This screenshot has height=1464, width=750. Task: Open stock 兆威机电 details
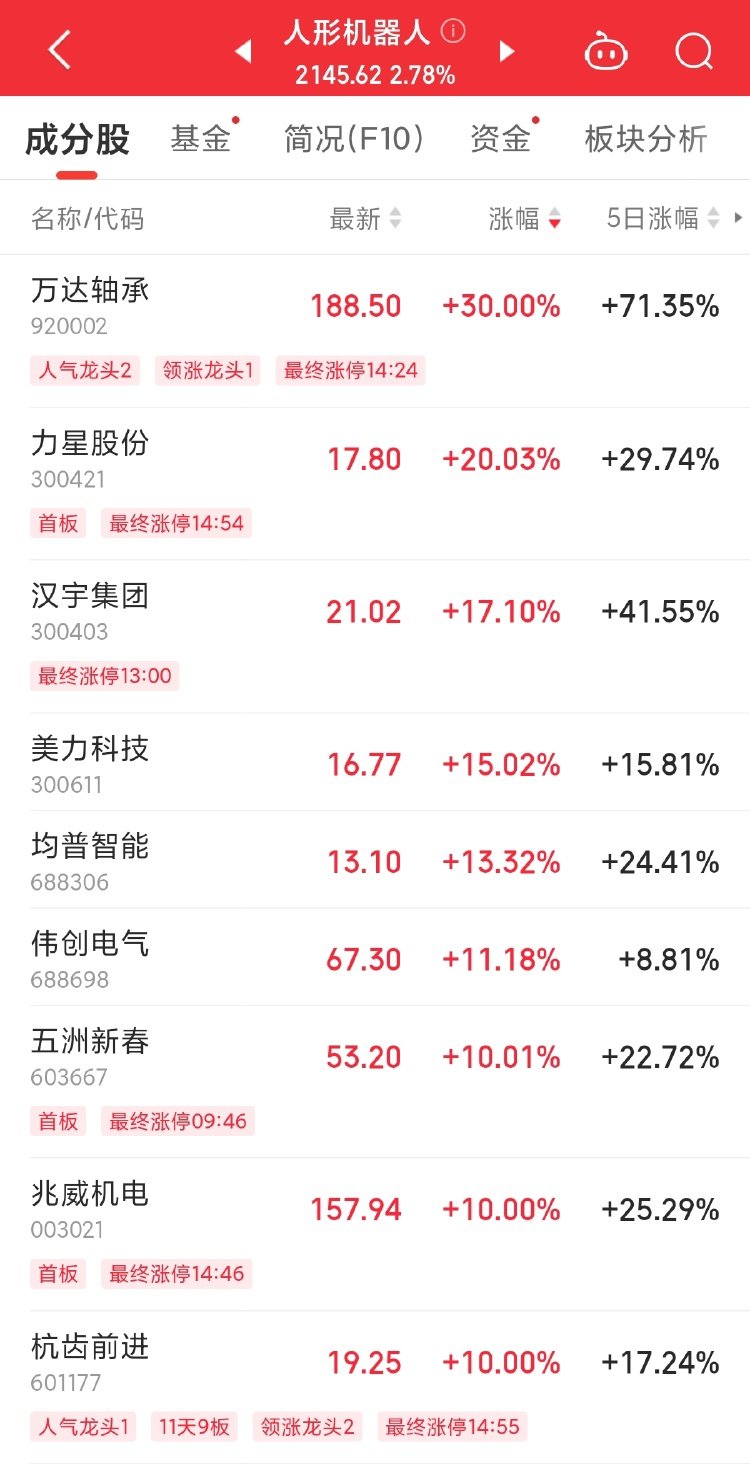coord(375,1235)
